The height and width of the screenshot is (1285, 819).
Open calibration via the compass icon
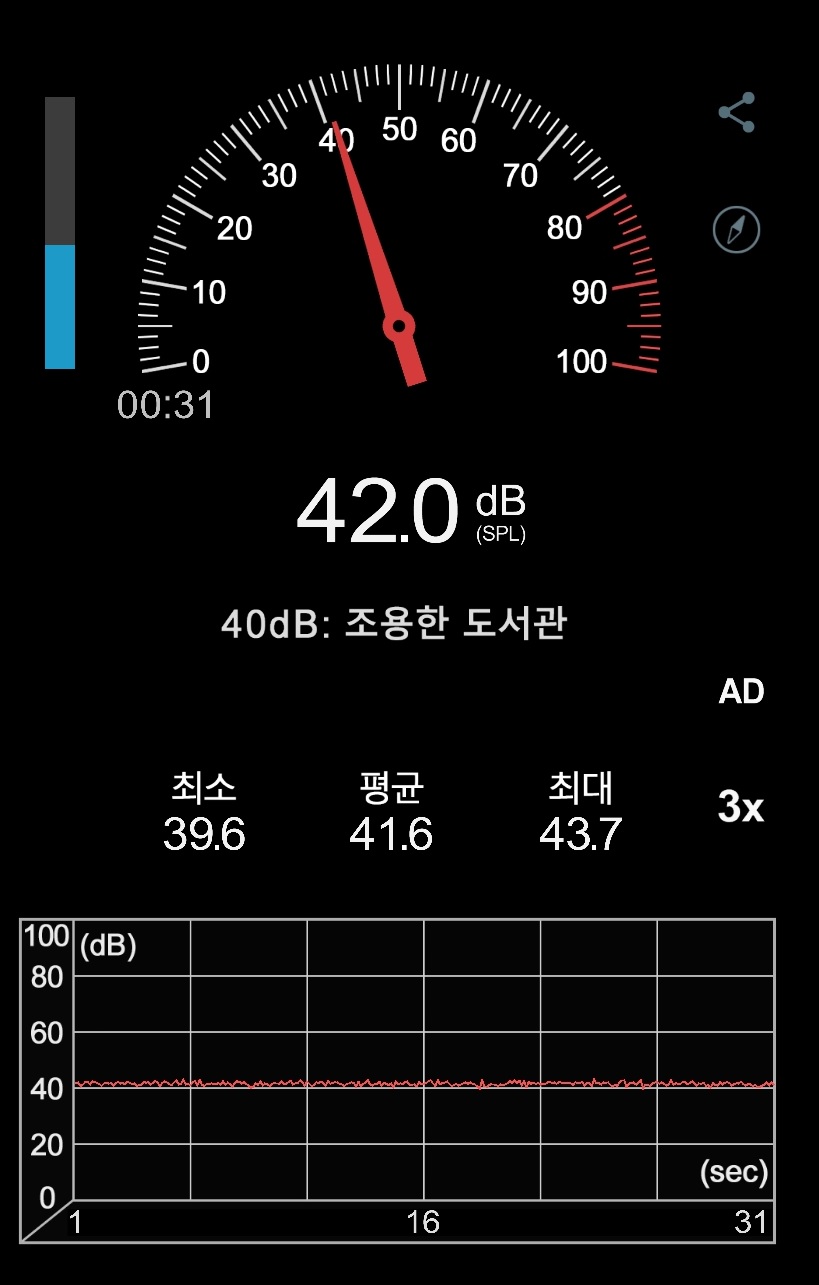pos(737,228)
